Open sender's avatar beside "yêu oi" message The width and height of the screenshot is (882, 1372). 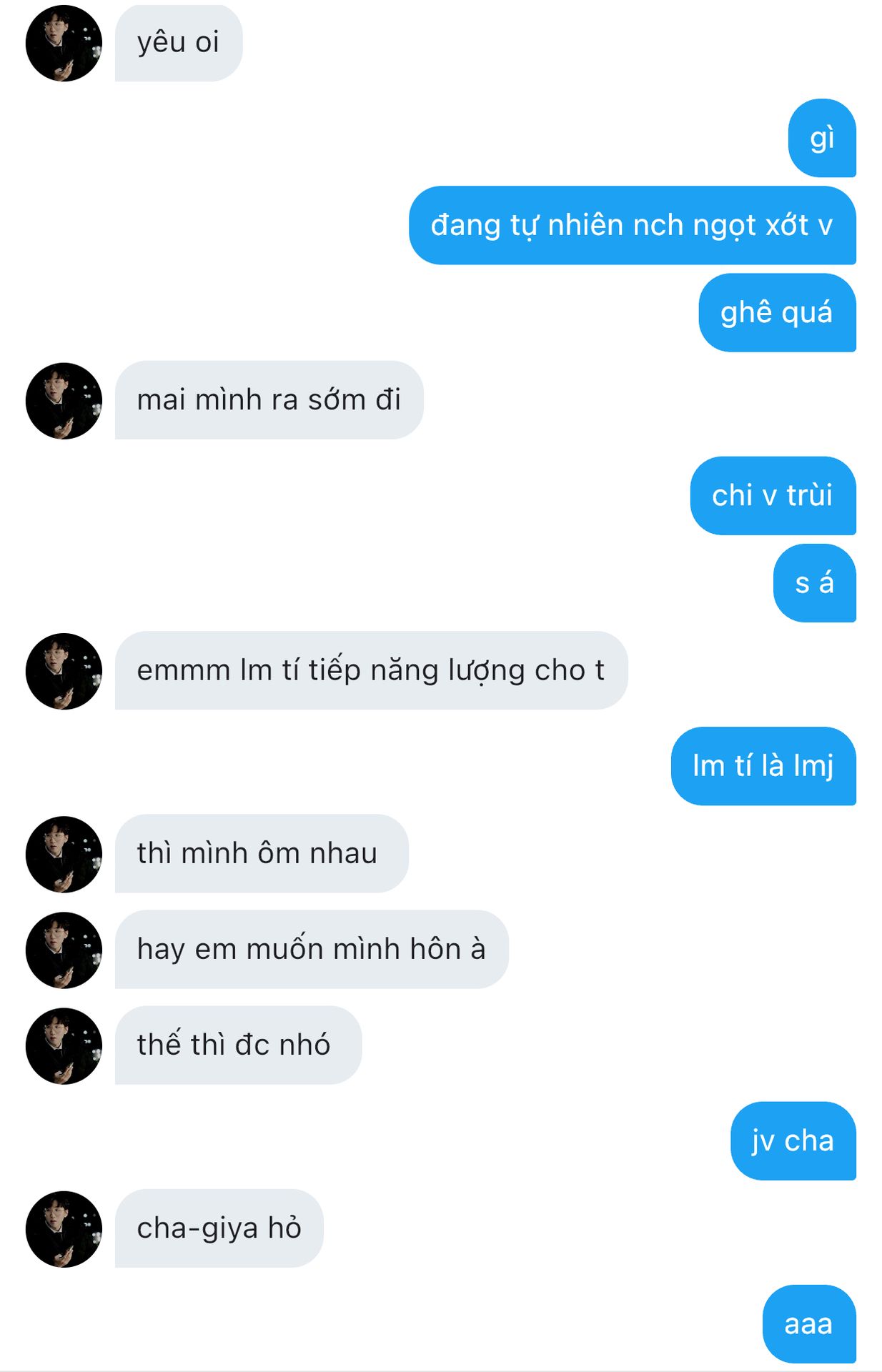tap(64, 44)
